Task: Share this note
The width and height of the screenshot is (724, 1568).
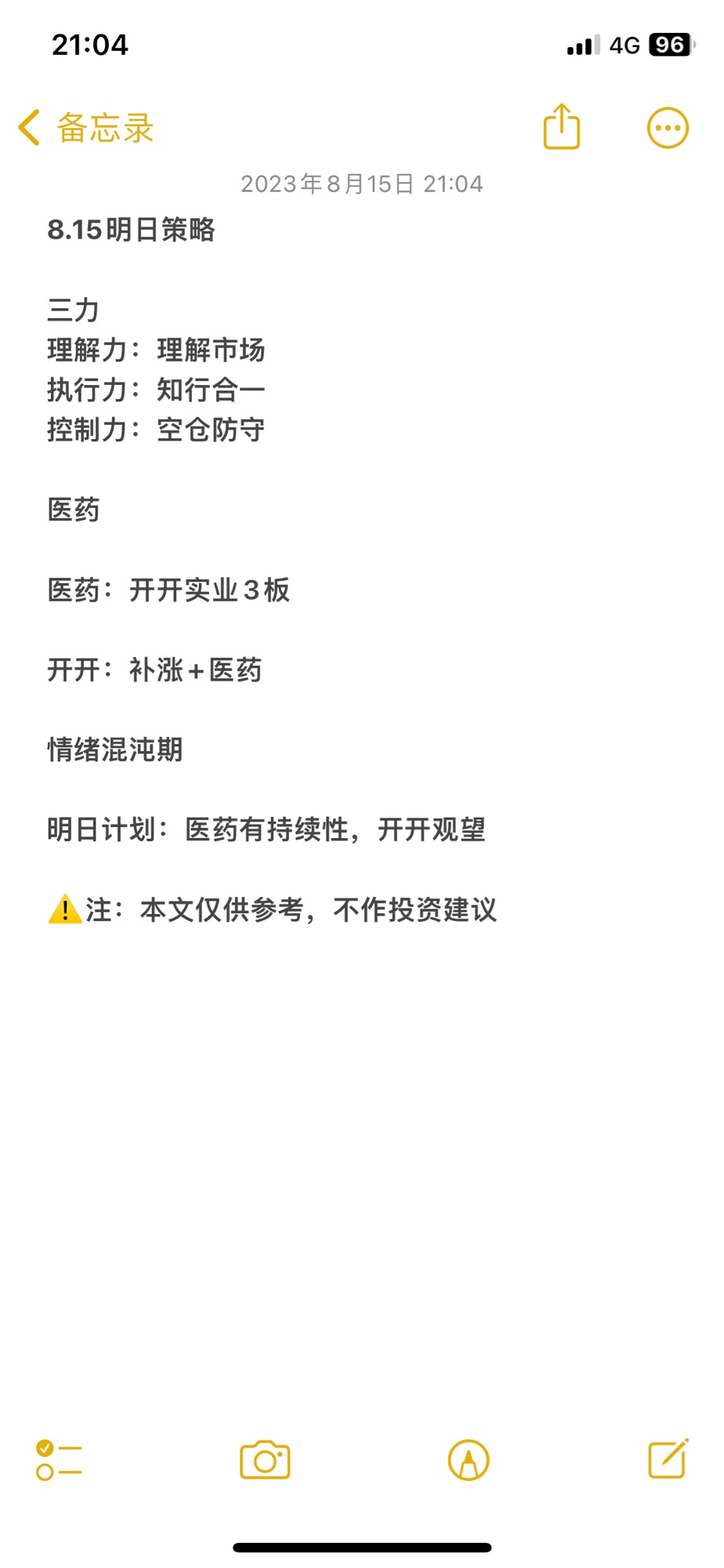Action: coord(562,126)
